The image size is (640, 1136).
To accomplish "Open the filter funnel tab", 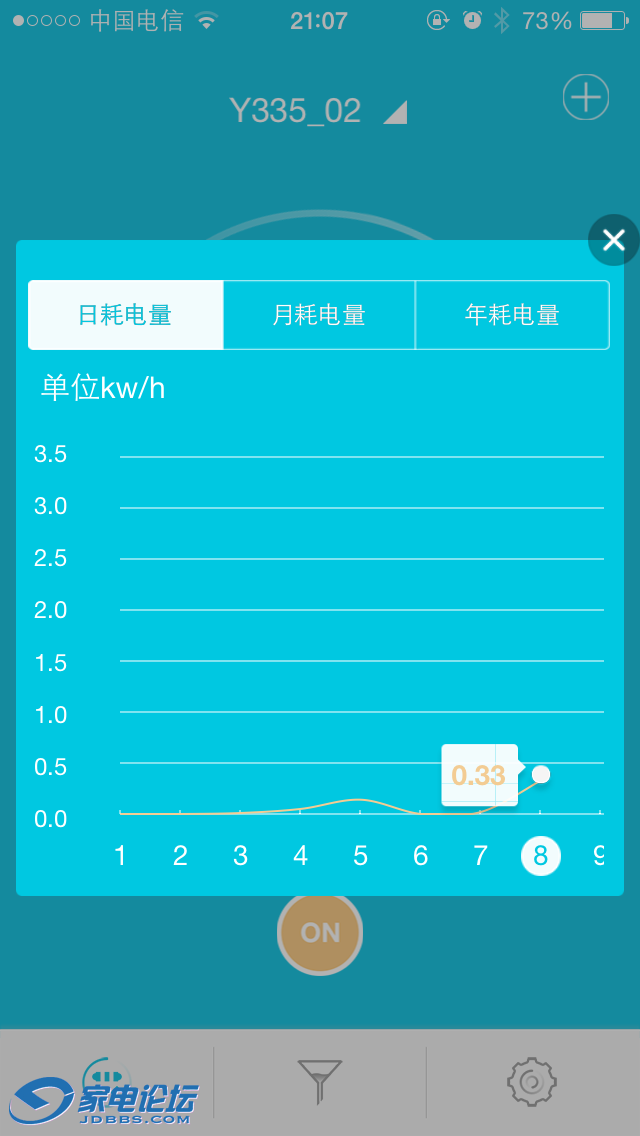I will point(320,1082).
